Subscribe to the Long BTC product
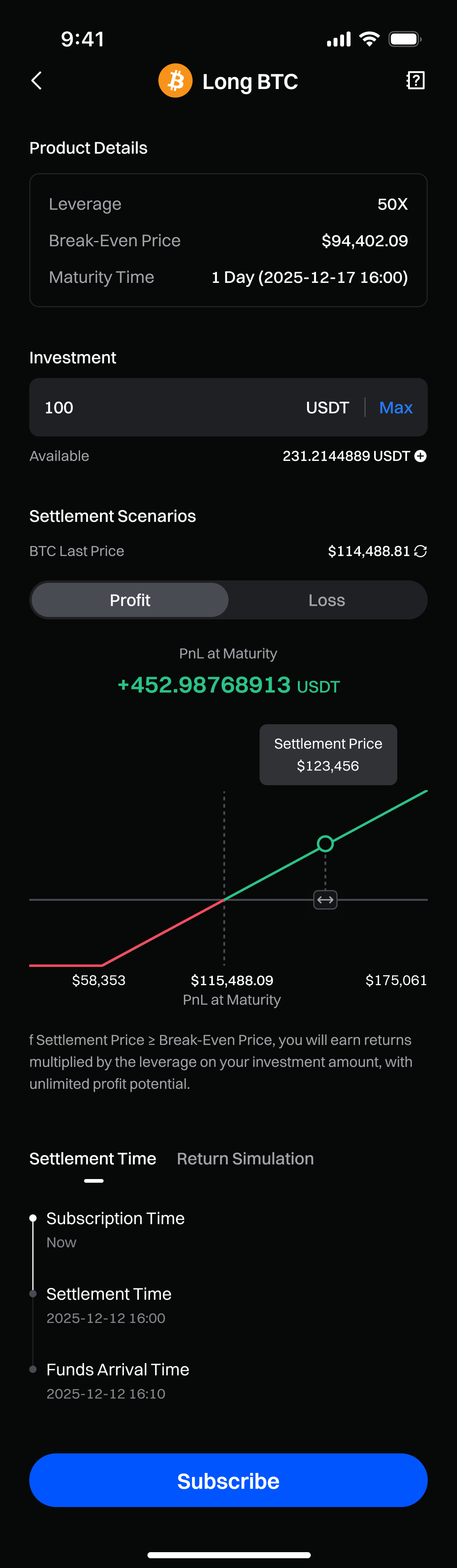Screen dimensions: 457x1568 click(228, 1480)
